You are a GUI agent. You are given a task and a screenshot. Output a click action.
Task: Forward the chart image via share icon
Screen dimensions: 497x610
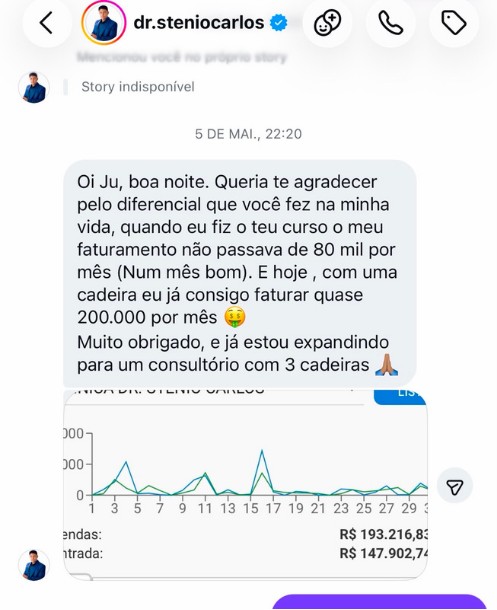click(x=455, y=486)
